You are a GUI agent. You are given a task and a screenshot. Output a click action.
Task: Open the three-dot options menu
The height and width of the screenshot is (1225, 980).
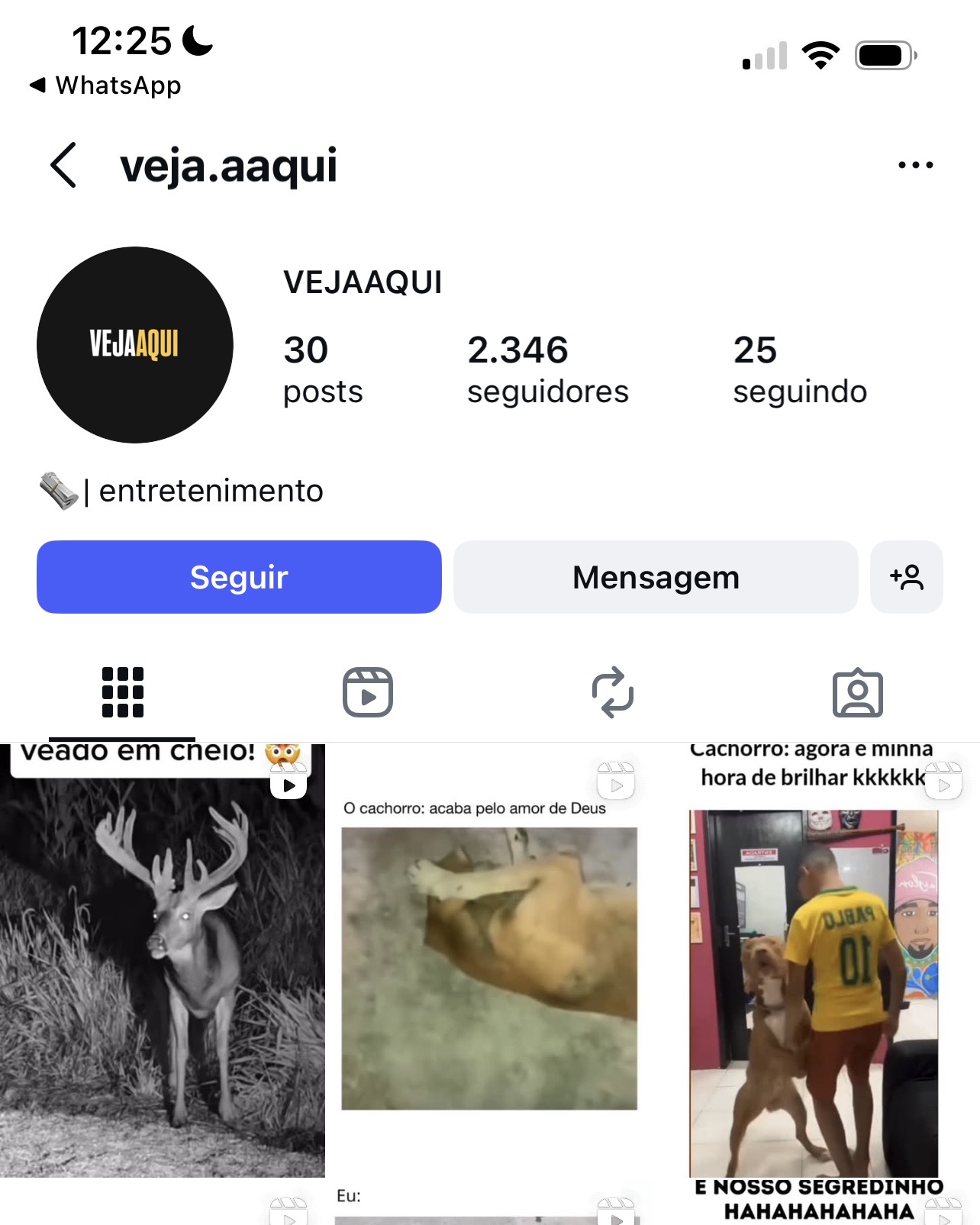tap(915, 165)
